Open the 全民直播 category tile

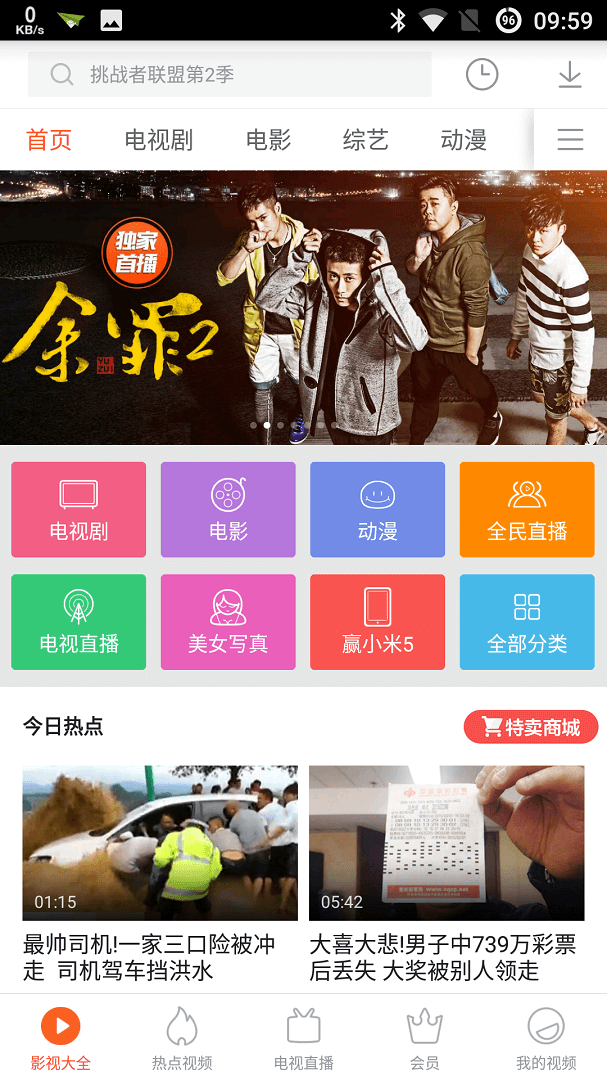coord(527,509)
